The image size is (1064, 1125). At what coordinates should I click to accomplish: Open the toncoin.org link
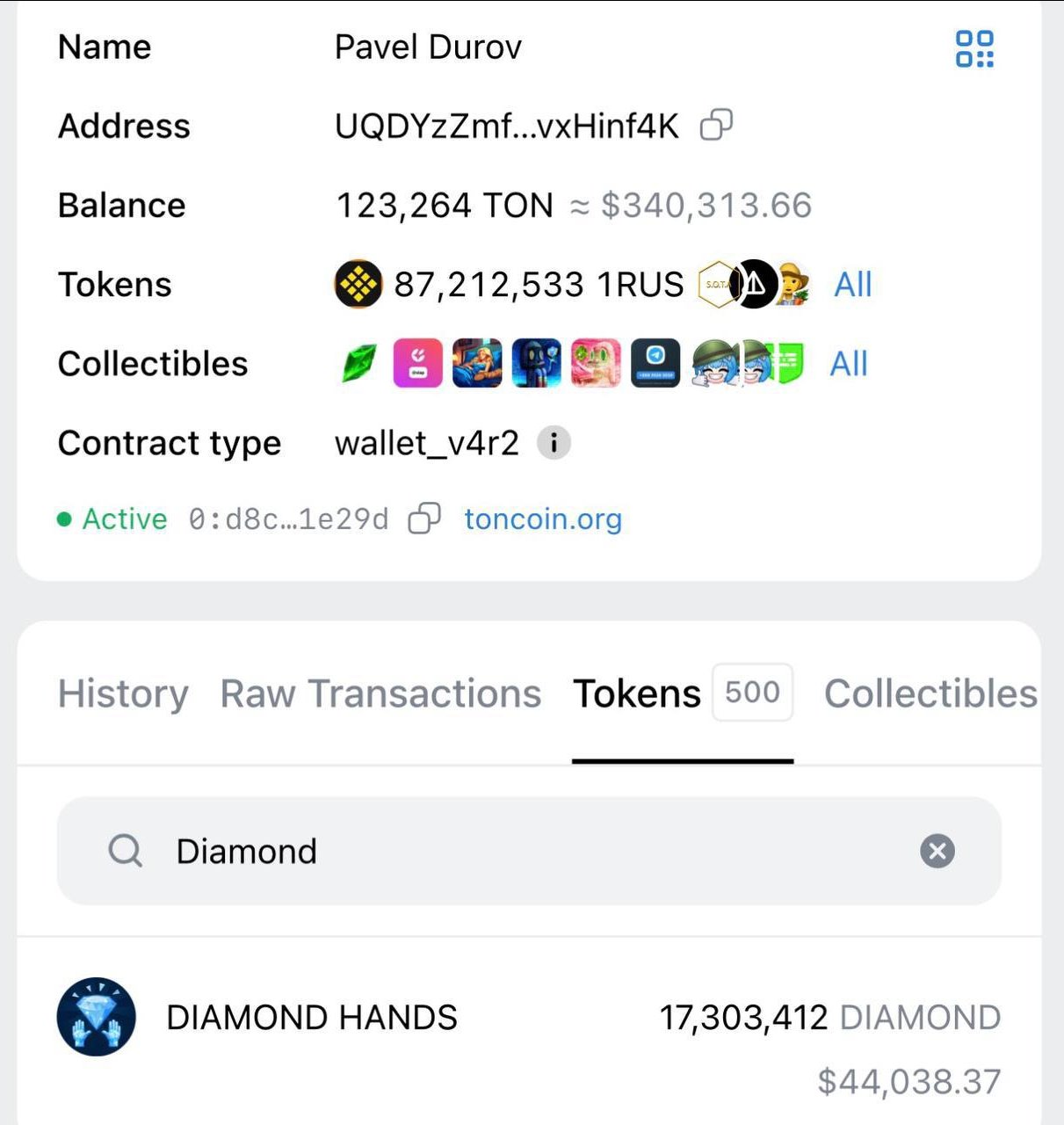543,519
